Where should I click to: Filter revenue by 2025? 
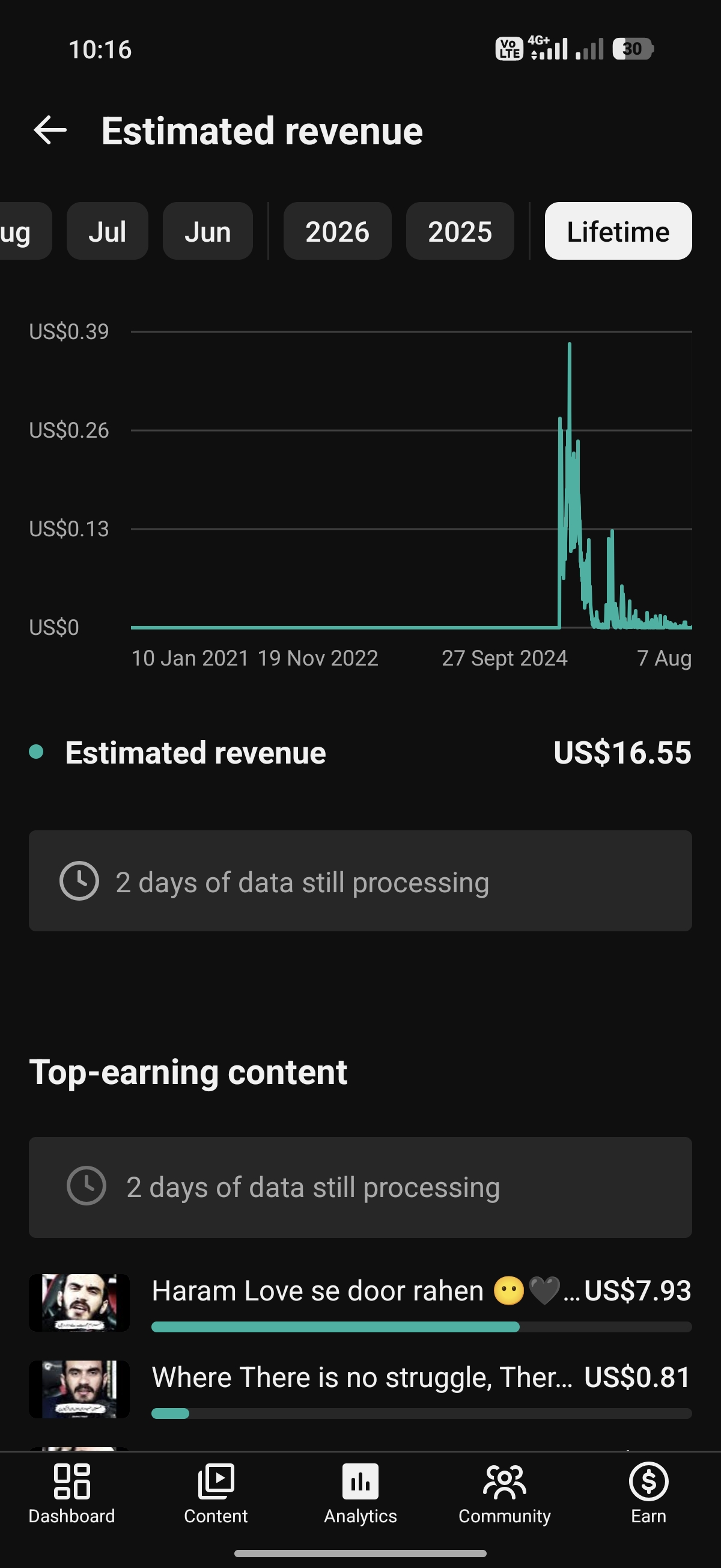point(460,231)
